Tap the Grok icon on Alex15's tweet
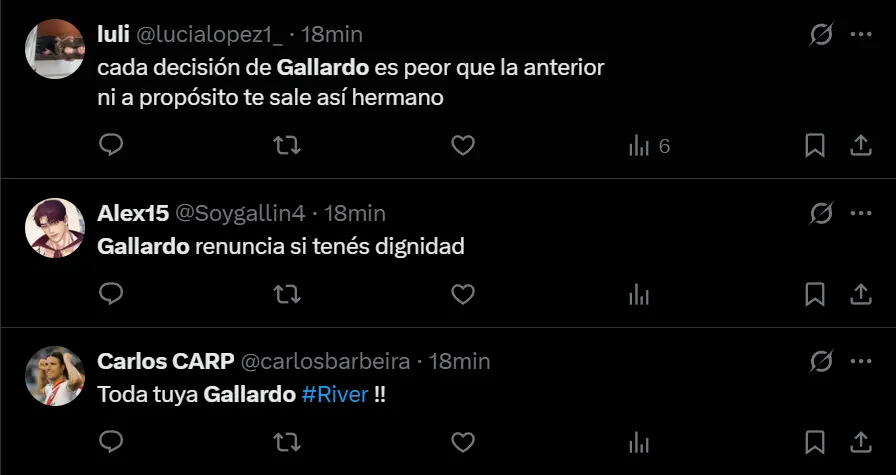 pos(821,213)
